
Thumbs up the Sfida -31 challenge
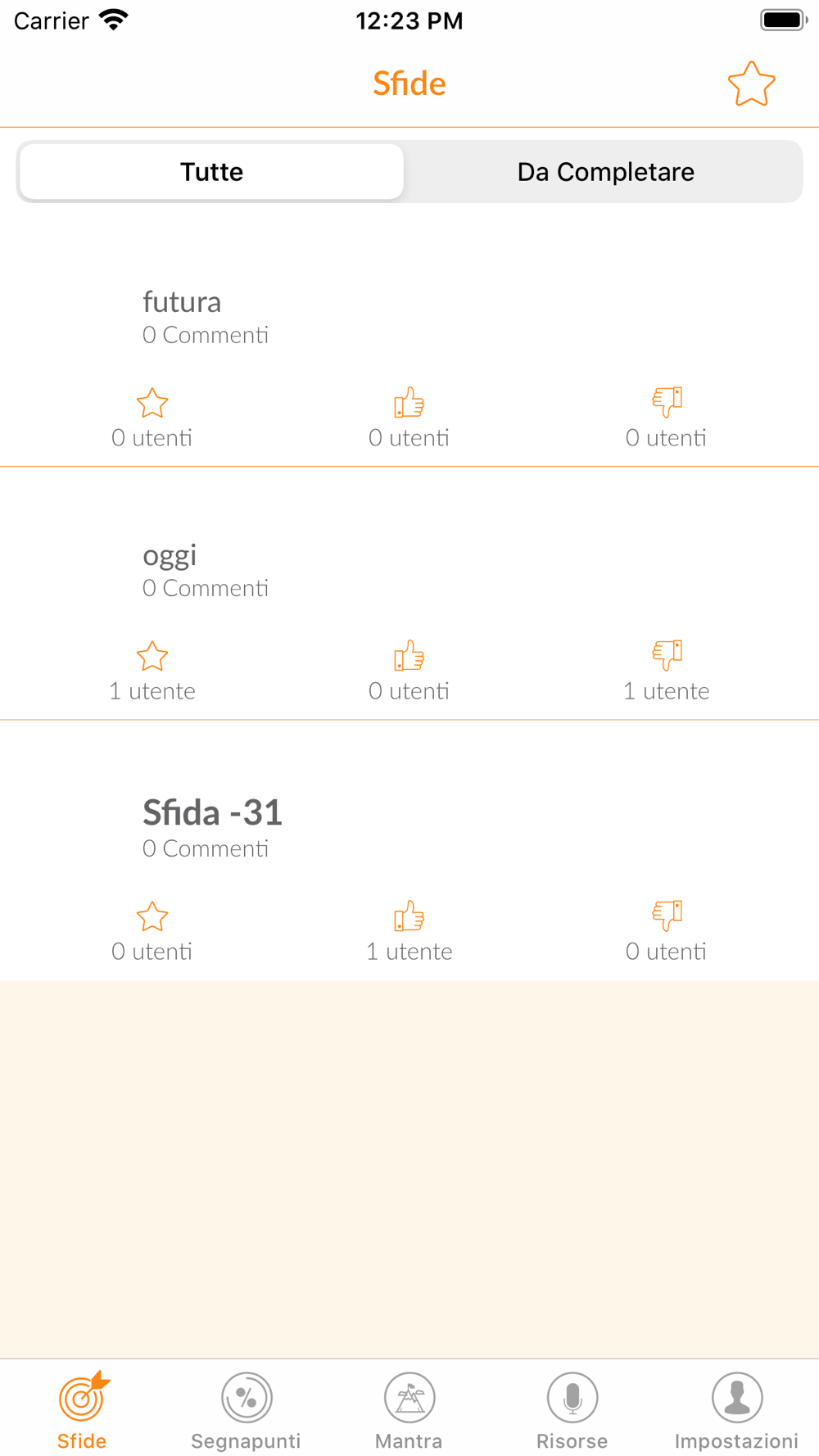tap(409, 916)
